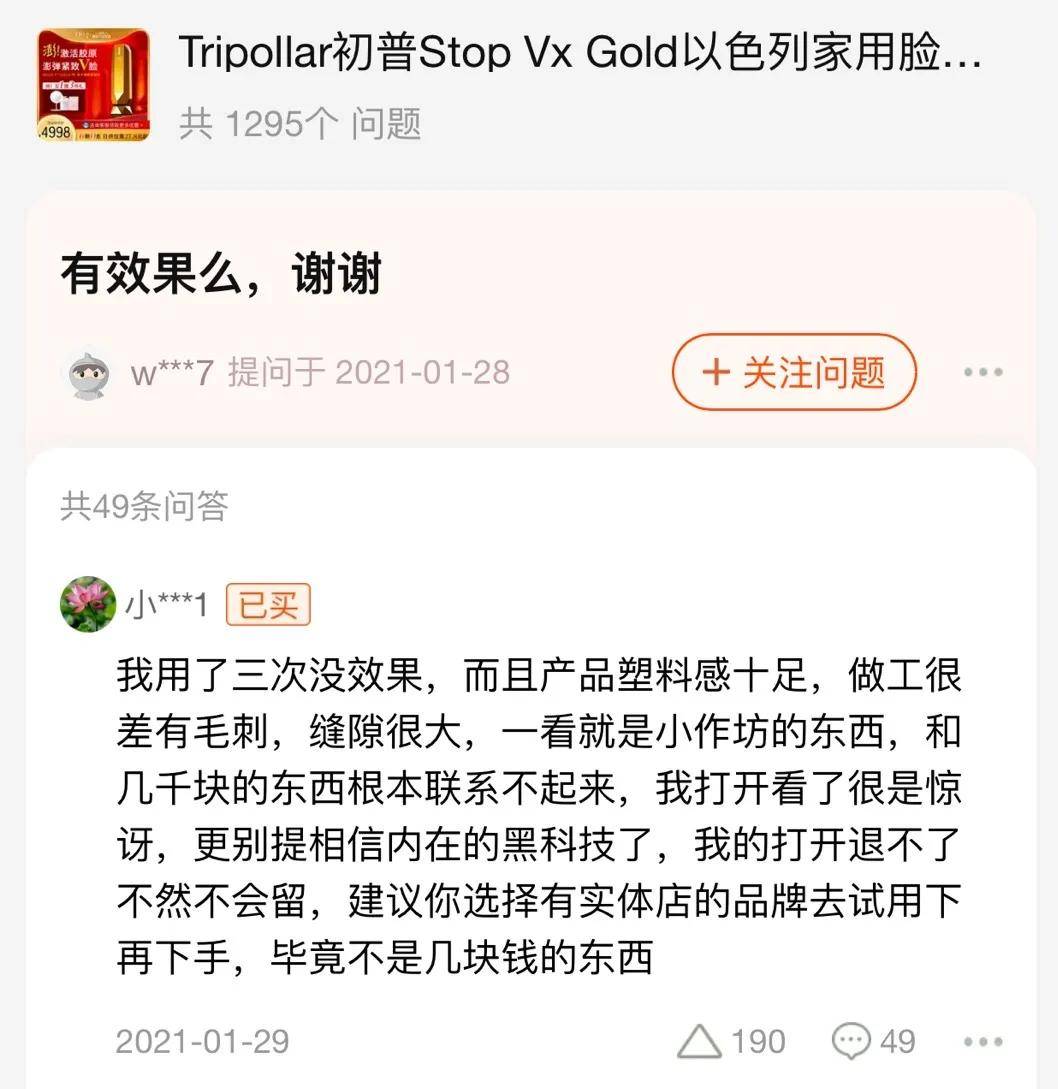Viewport: 1058px width, 1089px height.
Task: View asker w***7's avatar
Action: click(x=90, y=374)
